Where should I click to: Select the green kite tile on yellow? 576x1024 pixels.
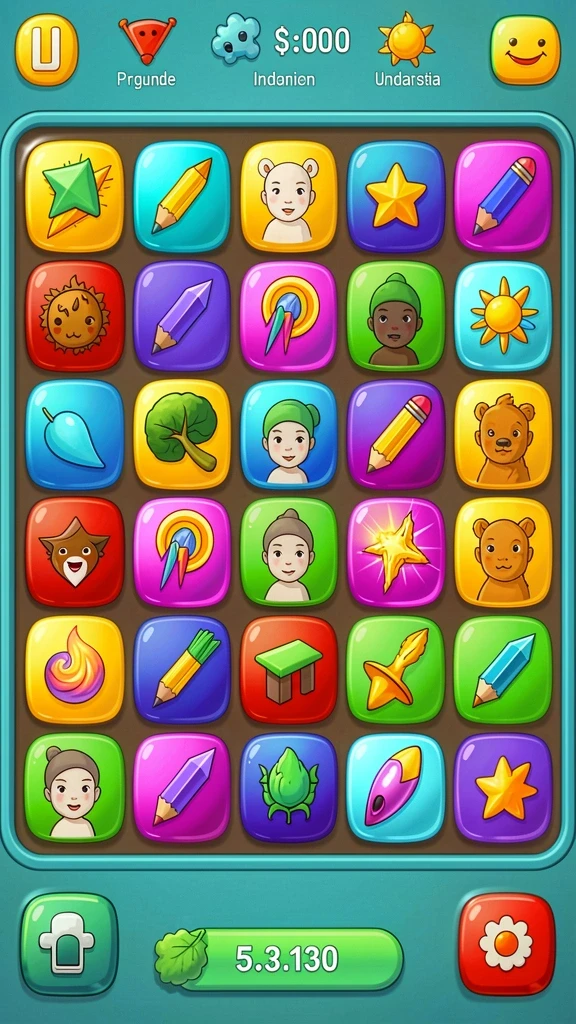(74, 197)
